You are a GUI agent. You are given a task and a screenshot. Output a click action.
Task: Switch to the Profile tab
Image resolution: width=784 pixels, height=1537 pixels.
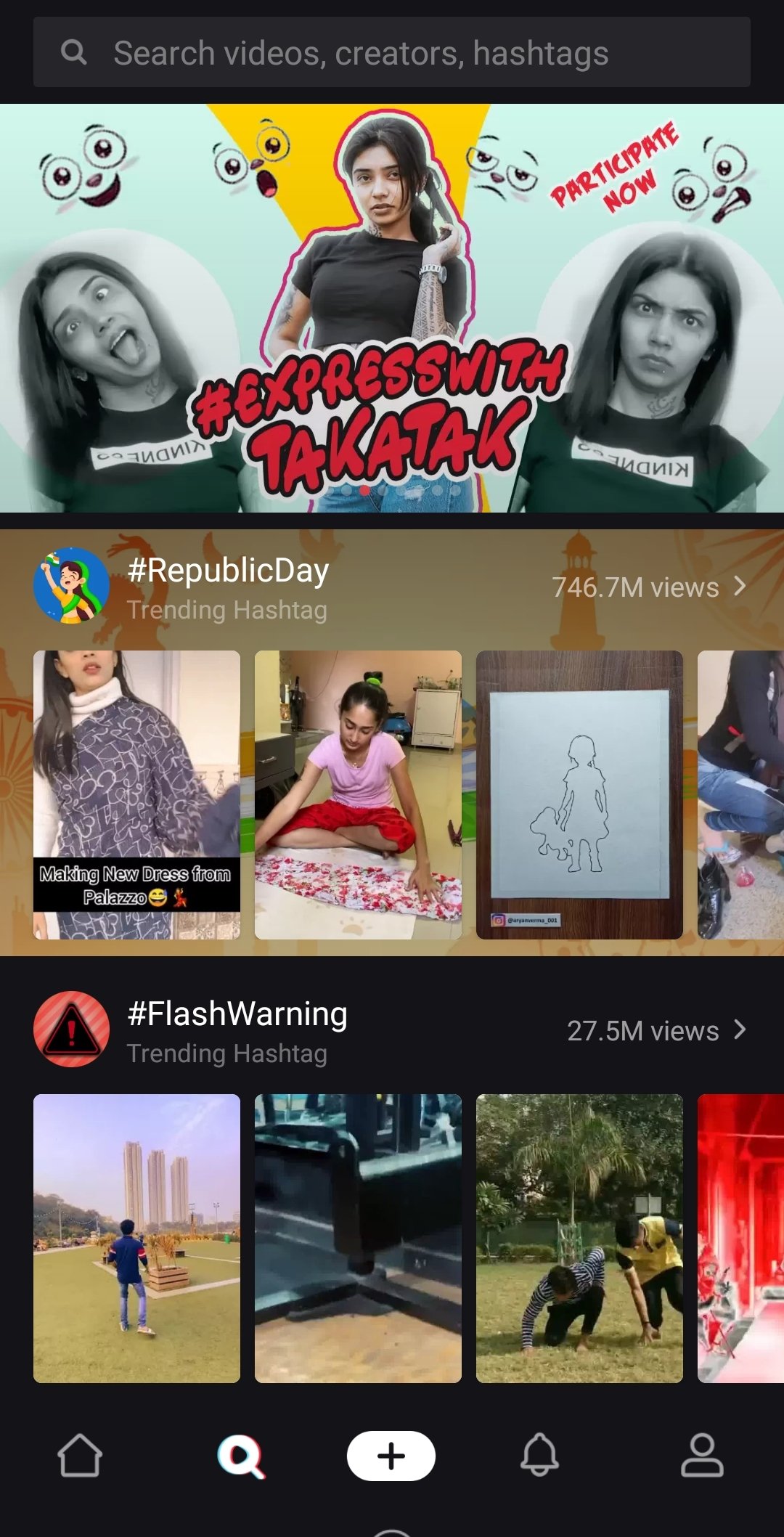click(x=702, y=1455)
